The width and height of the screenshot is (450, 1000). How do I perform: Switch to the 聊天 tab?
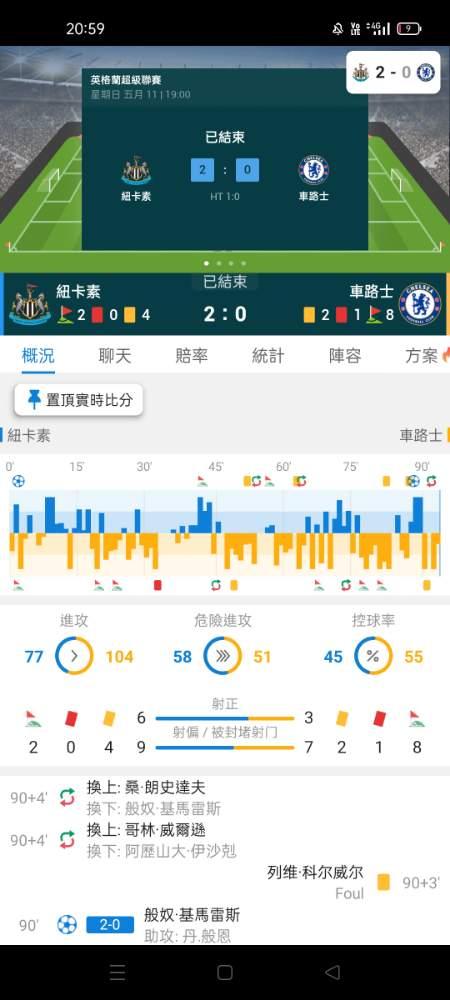click(x=115, y=355)
